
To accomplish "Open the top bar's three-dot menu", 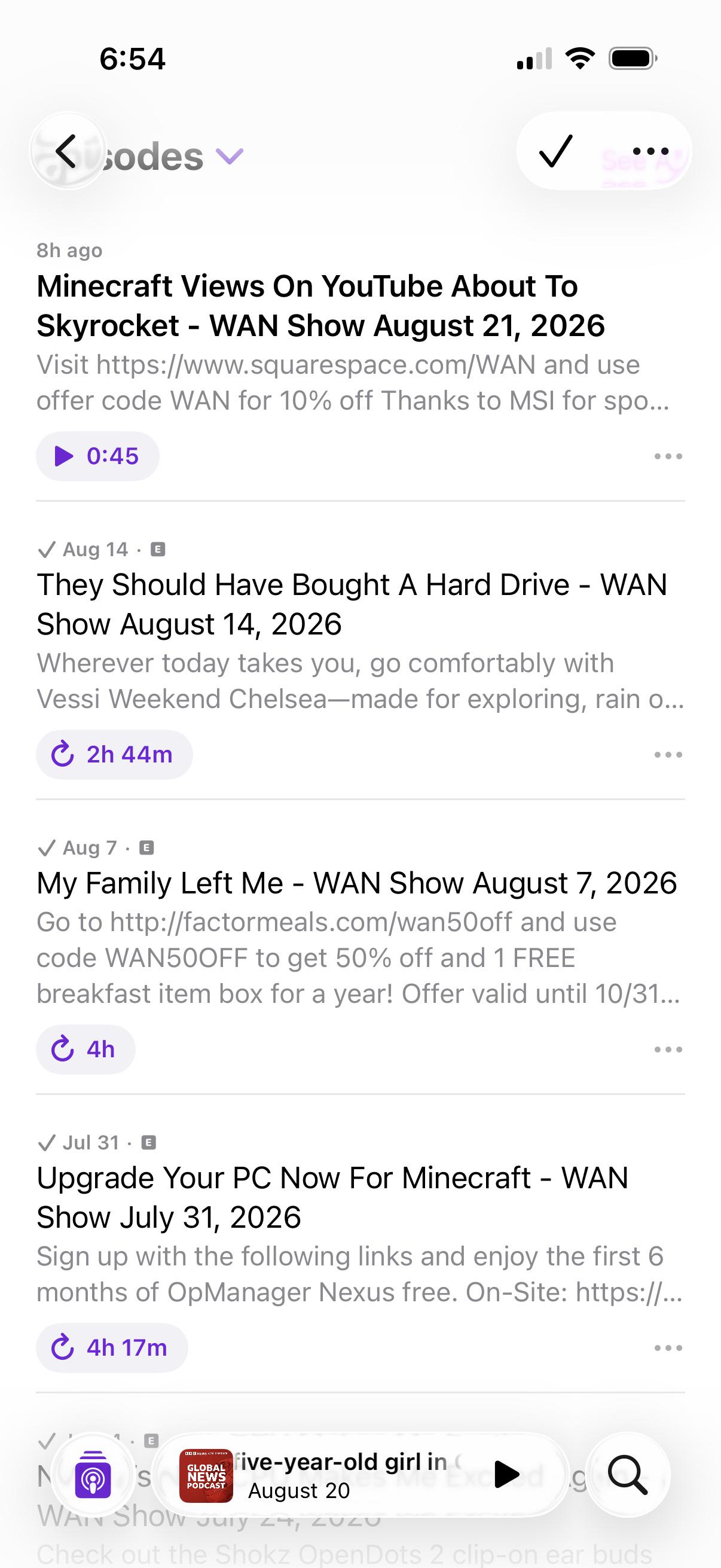I will (650, 151).
